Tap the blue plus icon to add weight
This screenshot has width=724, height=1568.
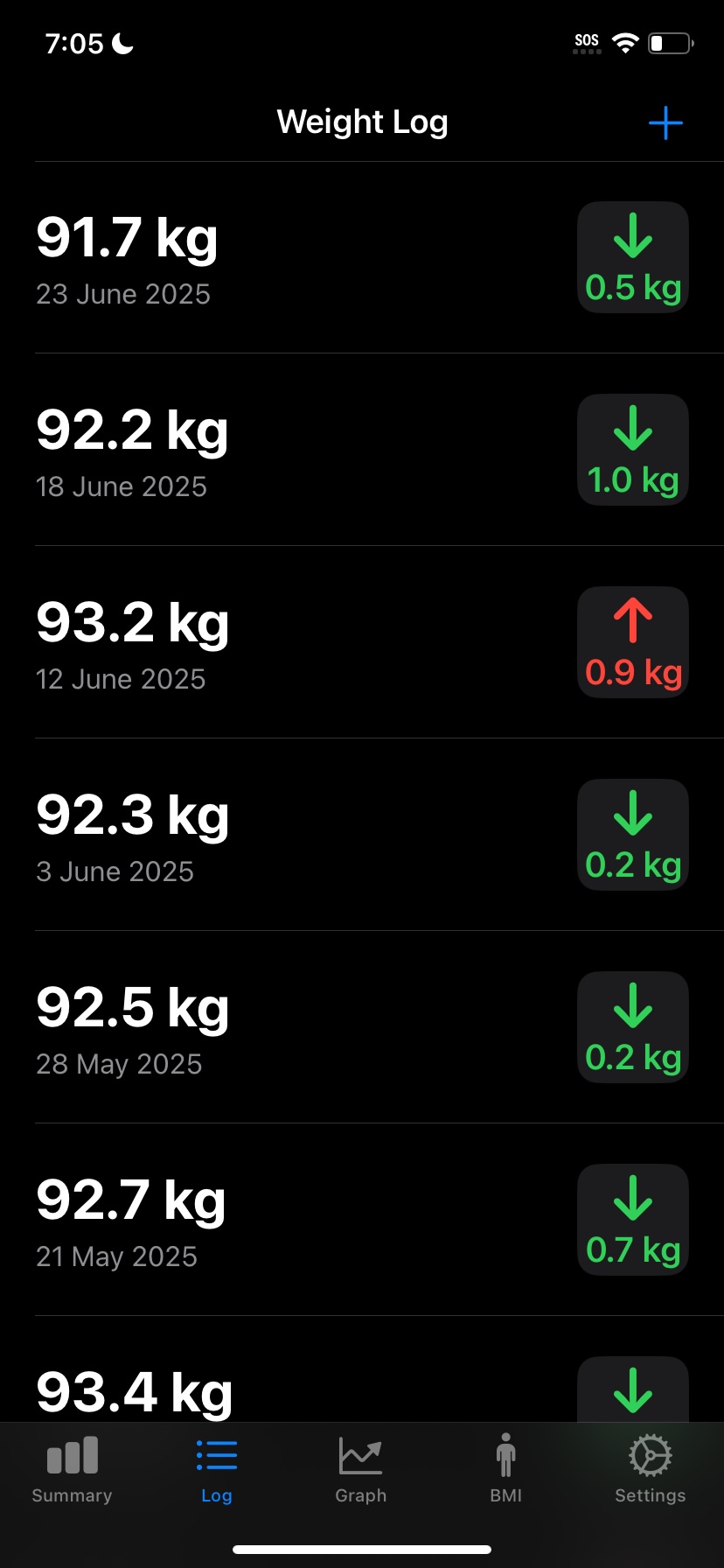[665, 122]
